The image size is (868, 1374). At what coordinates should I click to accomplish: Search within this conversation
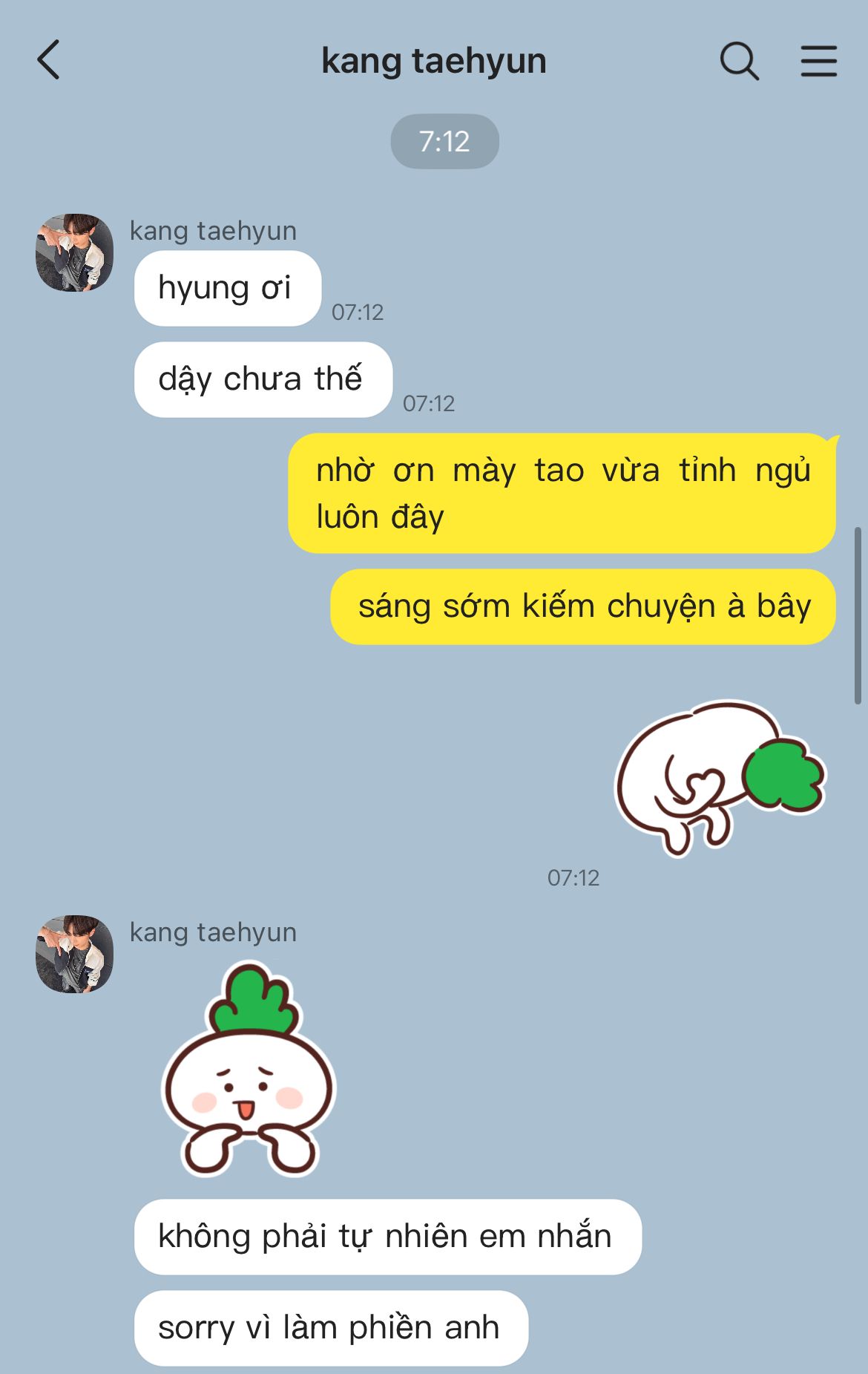coord(739,61)
